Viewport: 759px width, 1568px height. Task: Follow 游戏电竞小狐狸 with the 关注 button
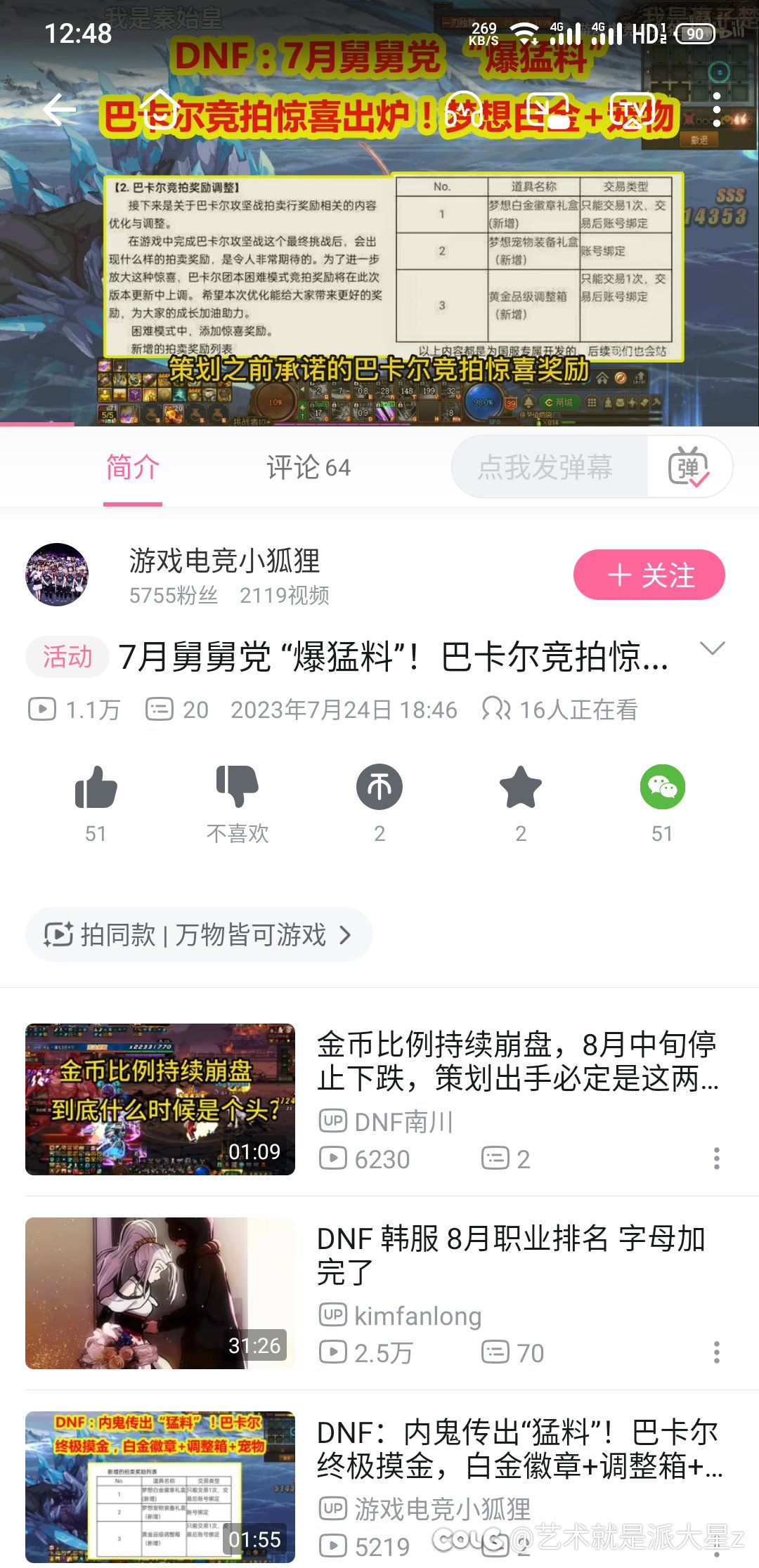649,575
